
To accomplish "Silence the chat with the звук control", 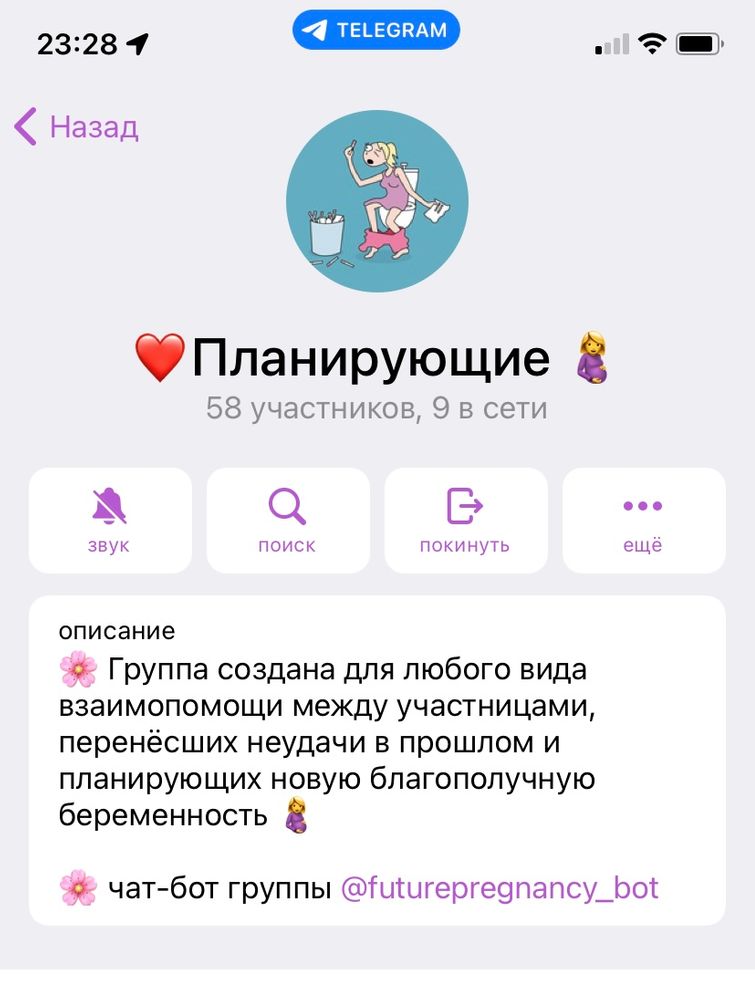I will (110, 518).
